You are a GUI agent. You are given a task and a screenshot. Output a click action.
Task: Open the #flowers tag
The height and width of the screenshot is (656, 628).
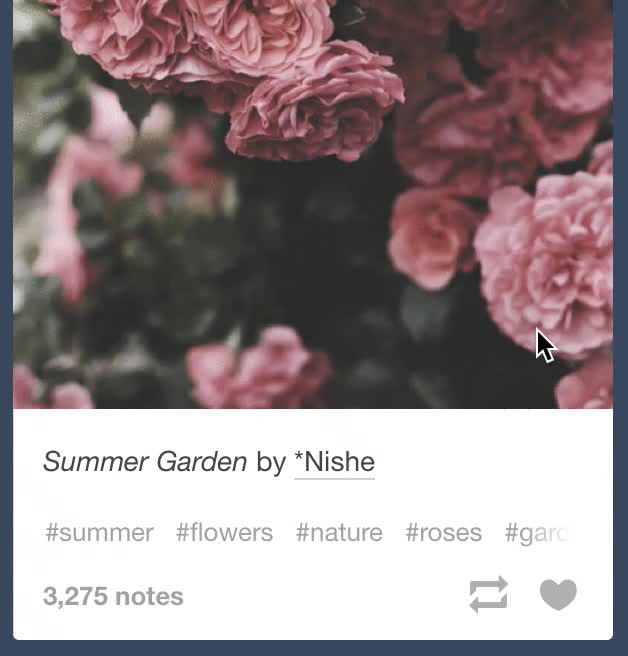coord(224,533)
